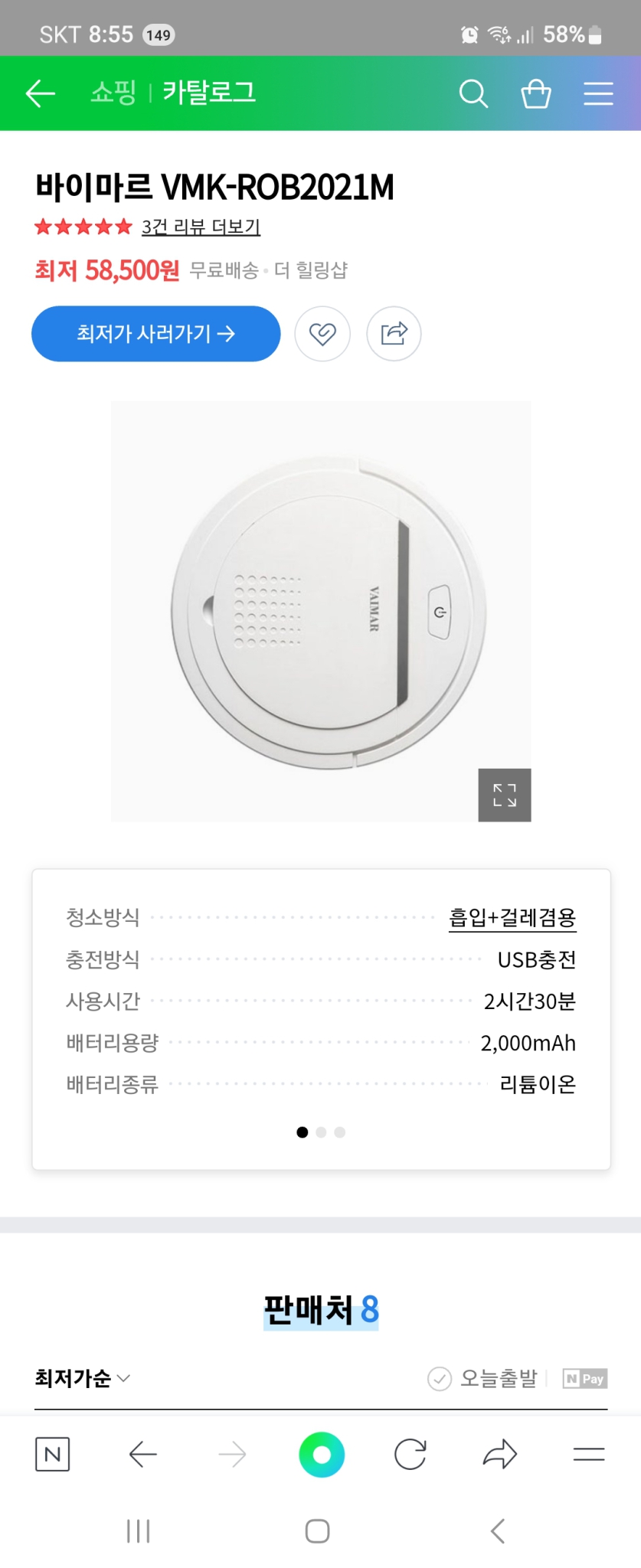The image size is (641, 1568).
Task: Select second dot in spec carousel
Action: 321,1132
